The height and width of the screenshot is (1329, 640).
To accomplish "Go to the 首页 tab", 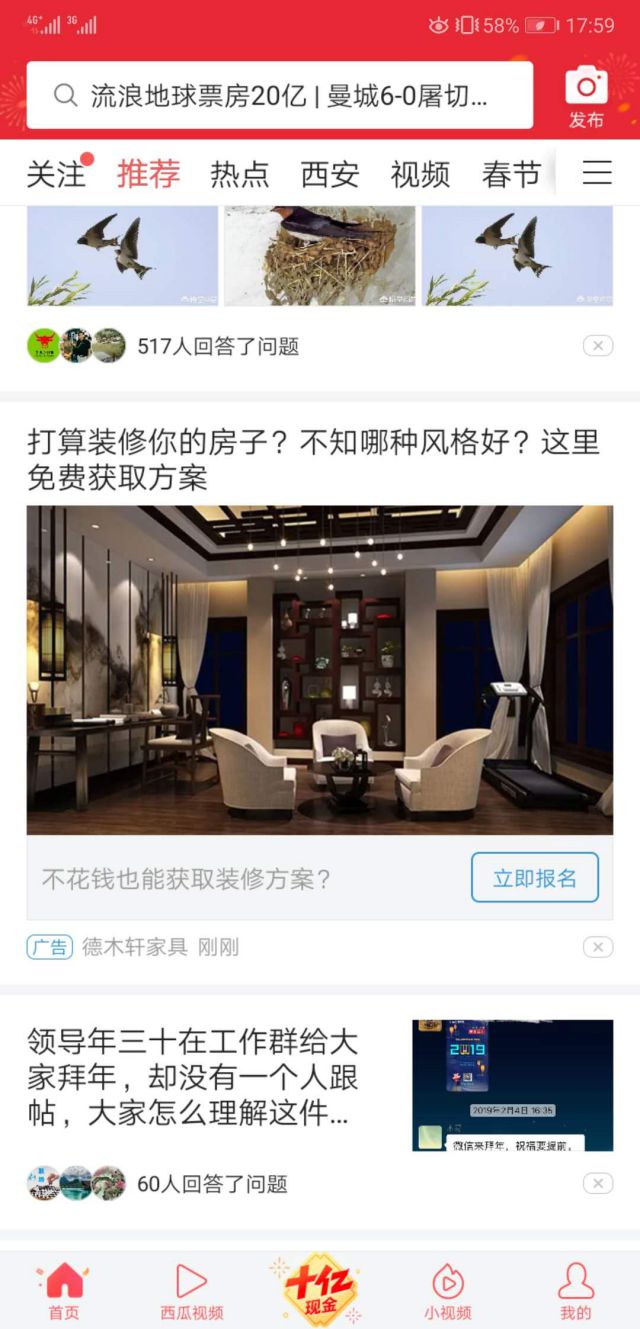I will (x=64, y=1291).
